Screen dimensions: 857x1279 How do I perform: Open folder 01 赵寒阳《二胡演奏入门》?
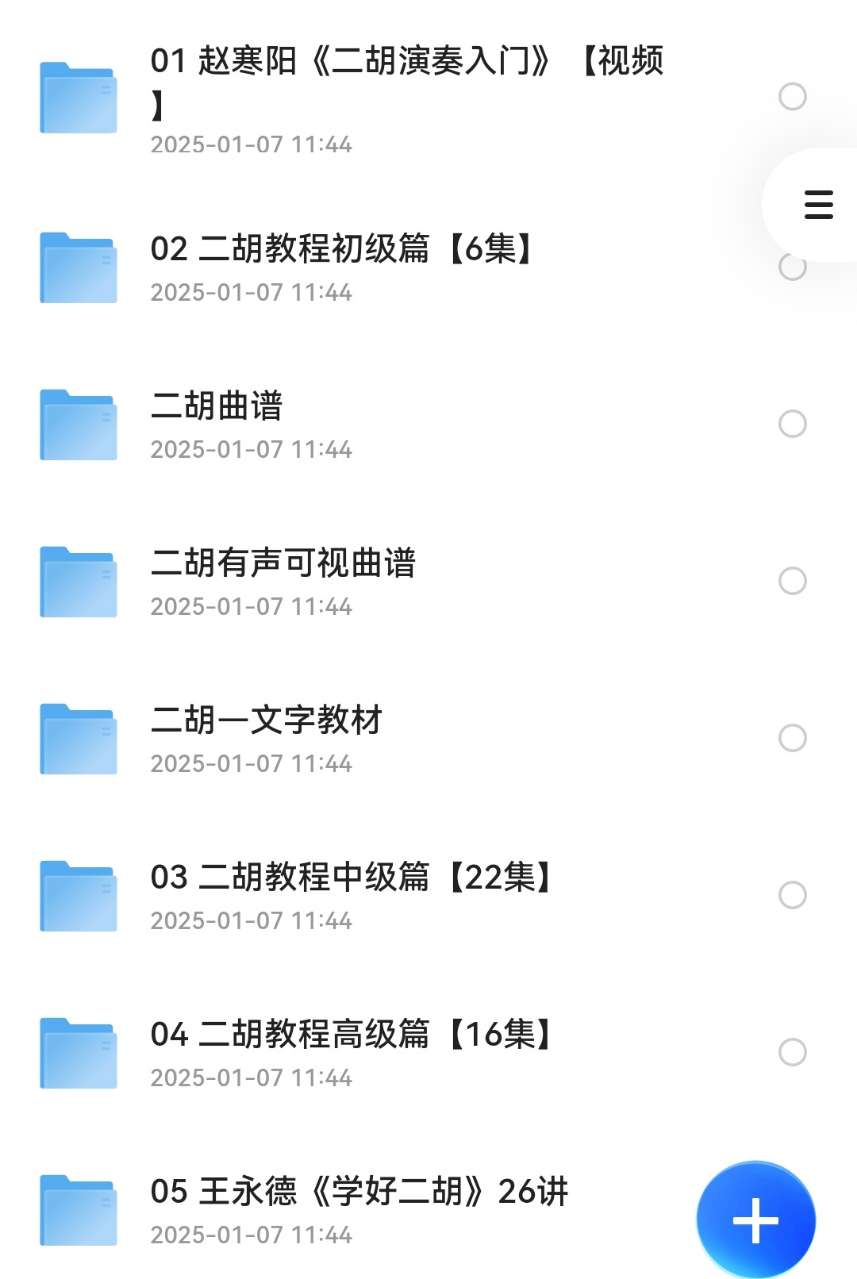click(x=406, y=82)
